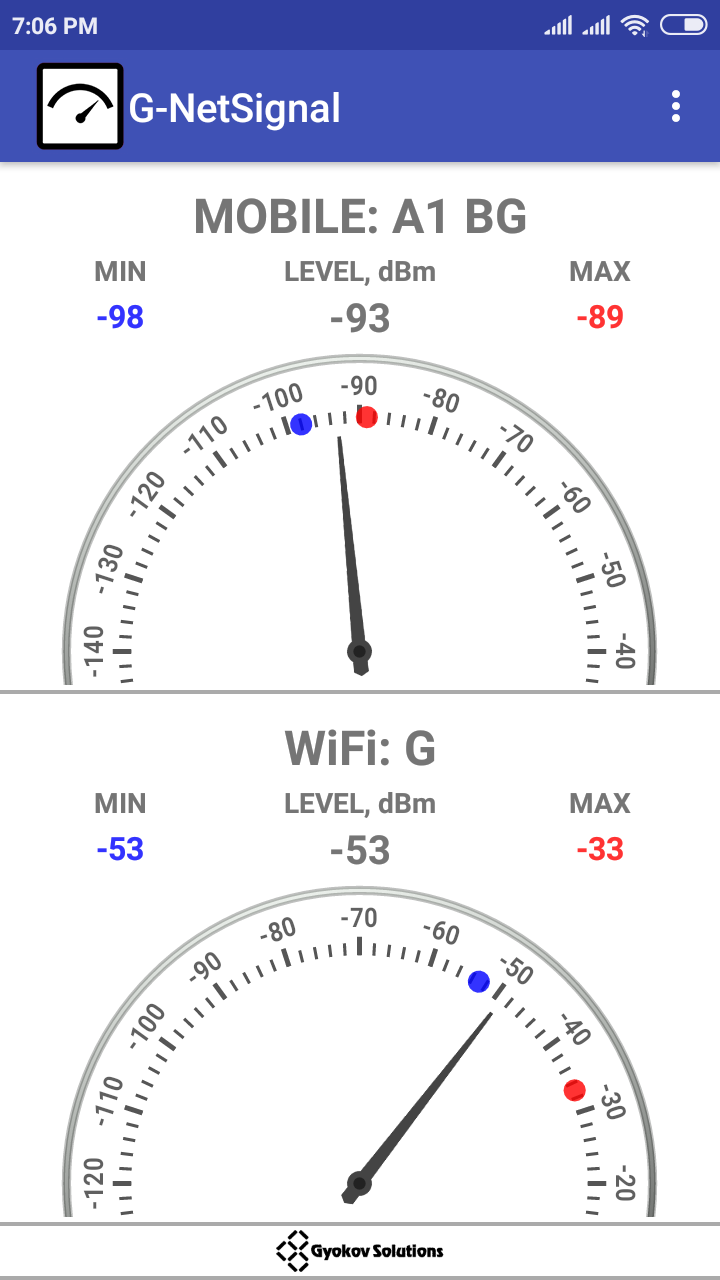
Task: Tap the blue MIN marker on mobile gauge
Action: tap(302, 424)
